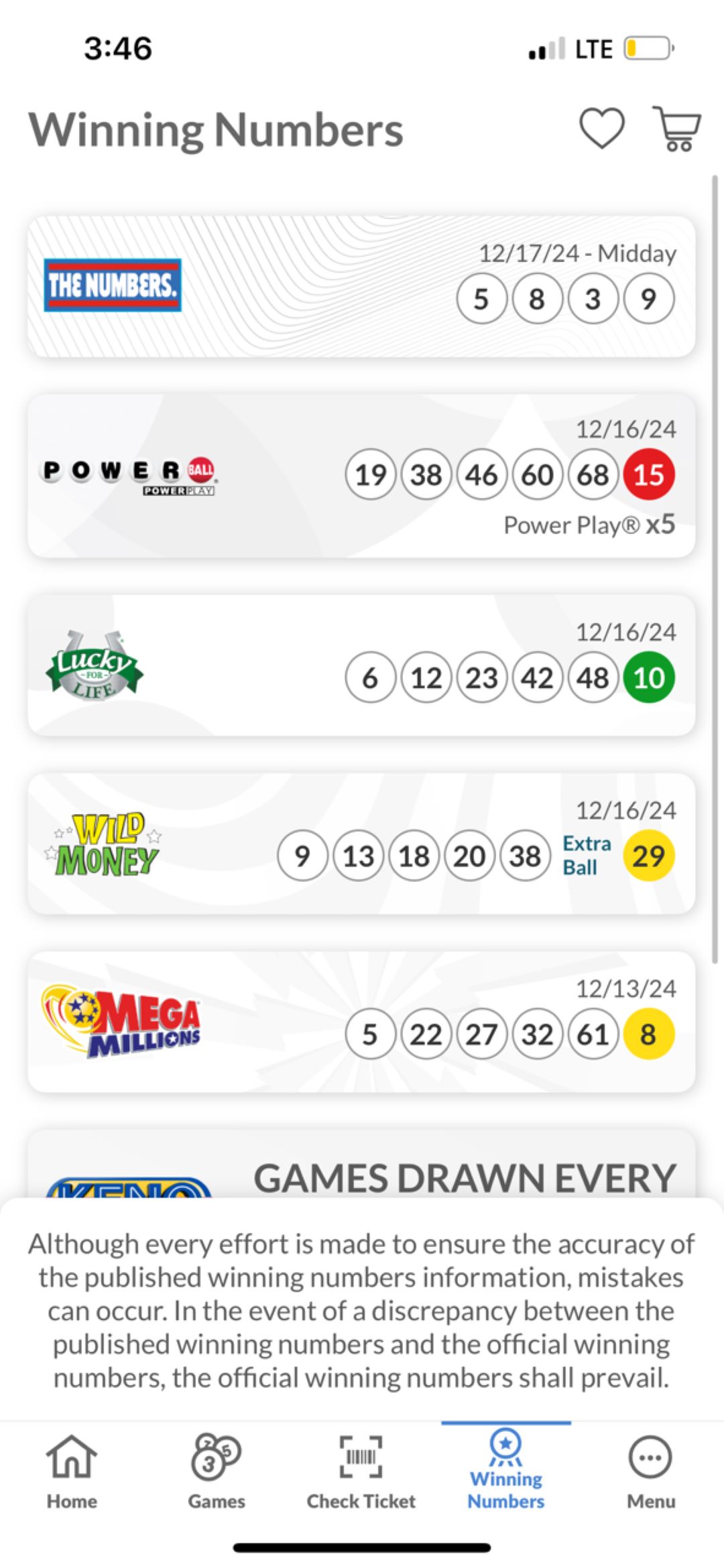Select the Home icon in bottom navigation
The image size is (724, 1568).
(x=71, y=1457)
